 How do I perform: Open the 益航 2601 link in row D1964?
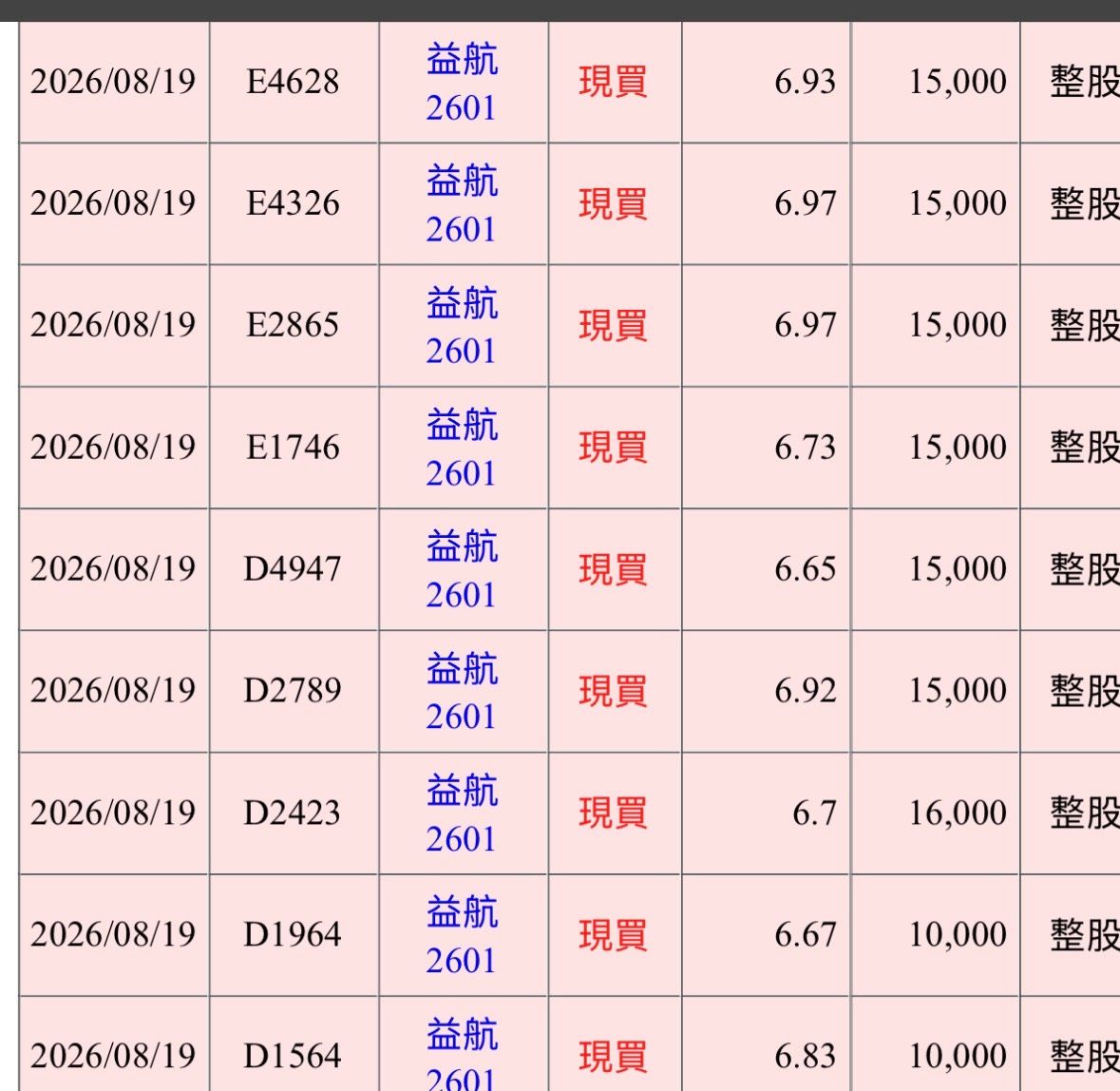click(x=462, y=936)
